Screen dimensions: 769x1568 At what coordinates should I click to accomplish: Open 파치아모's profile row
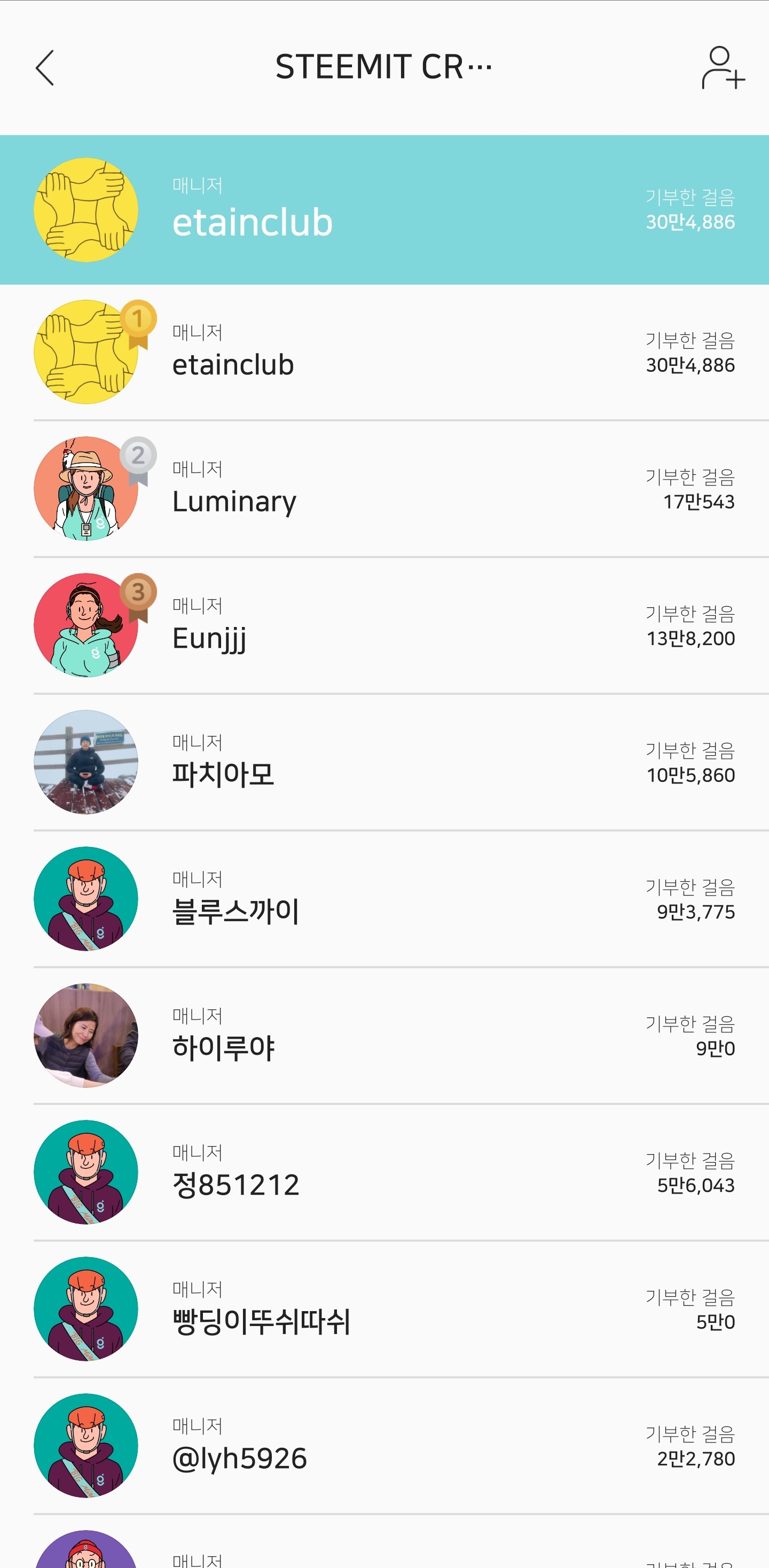click(384, 762)
